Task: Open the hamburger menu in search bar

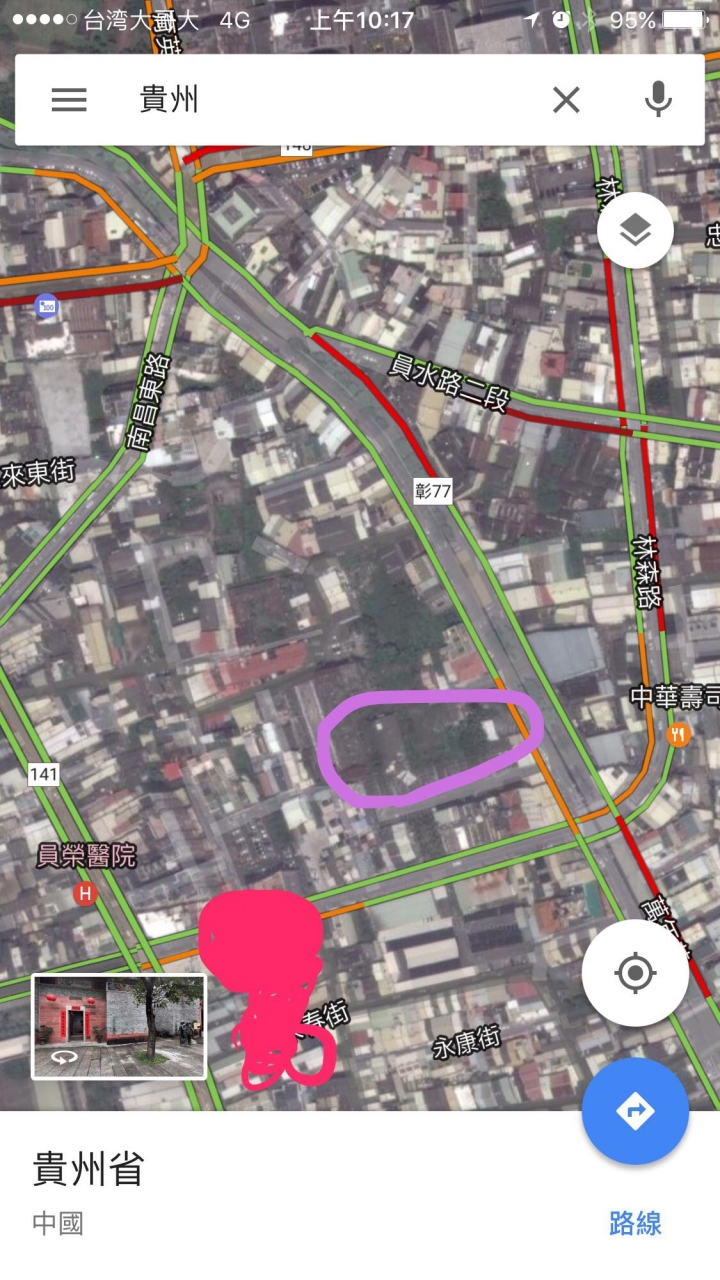Action: (x=69, y=100)
